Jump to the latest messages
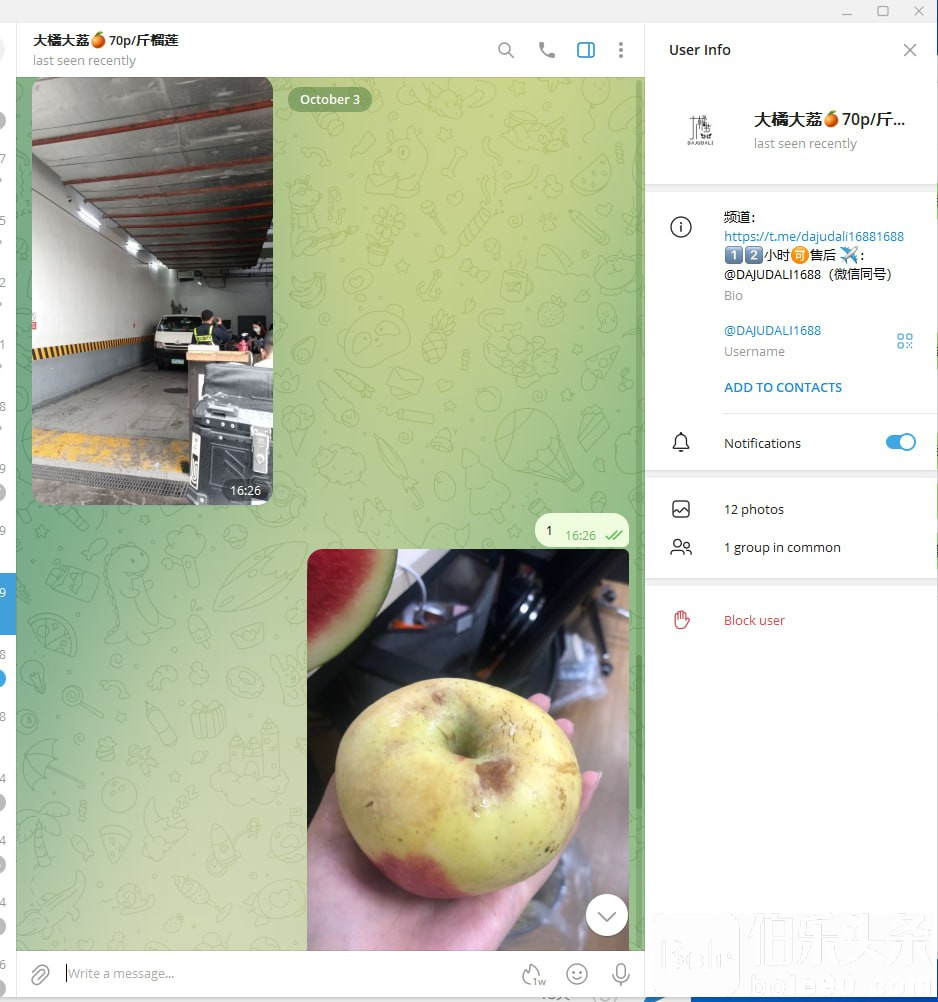Screen dimensions: 938x1002 [606, 914]
